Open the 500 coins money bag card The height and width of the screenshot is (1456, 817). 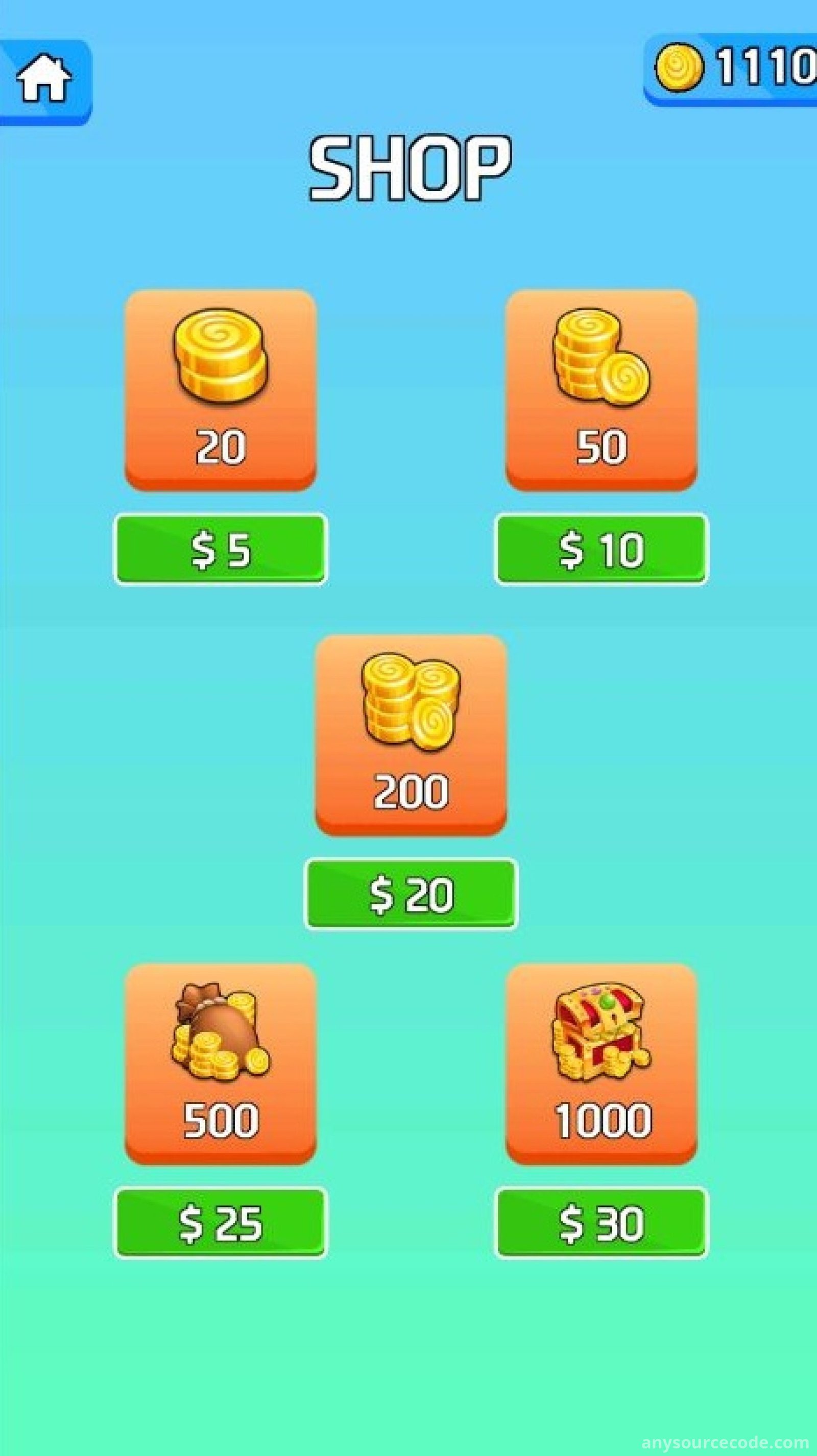[x=221, y=1064]
